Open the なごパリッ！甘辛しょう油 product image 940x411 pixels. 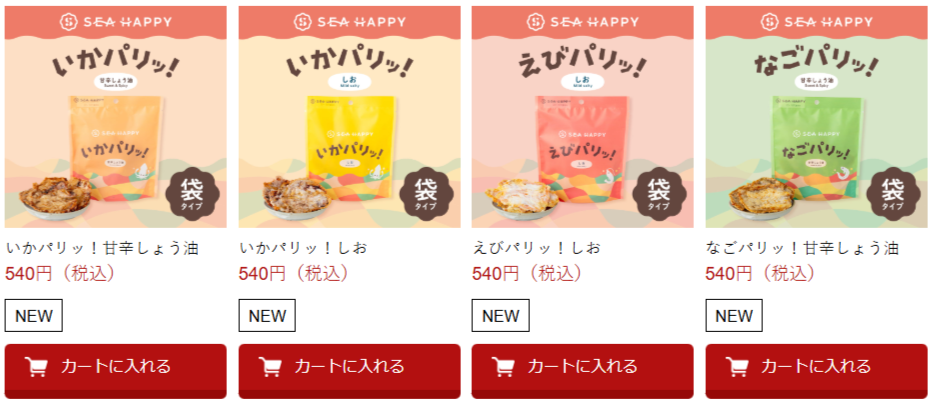tap(816, 117)
